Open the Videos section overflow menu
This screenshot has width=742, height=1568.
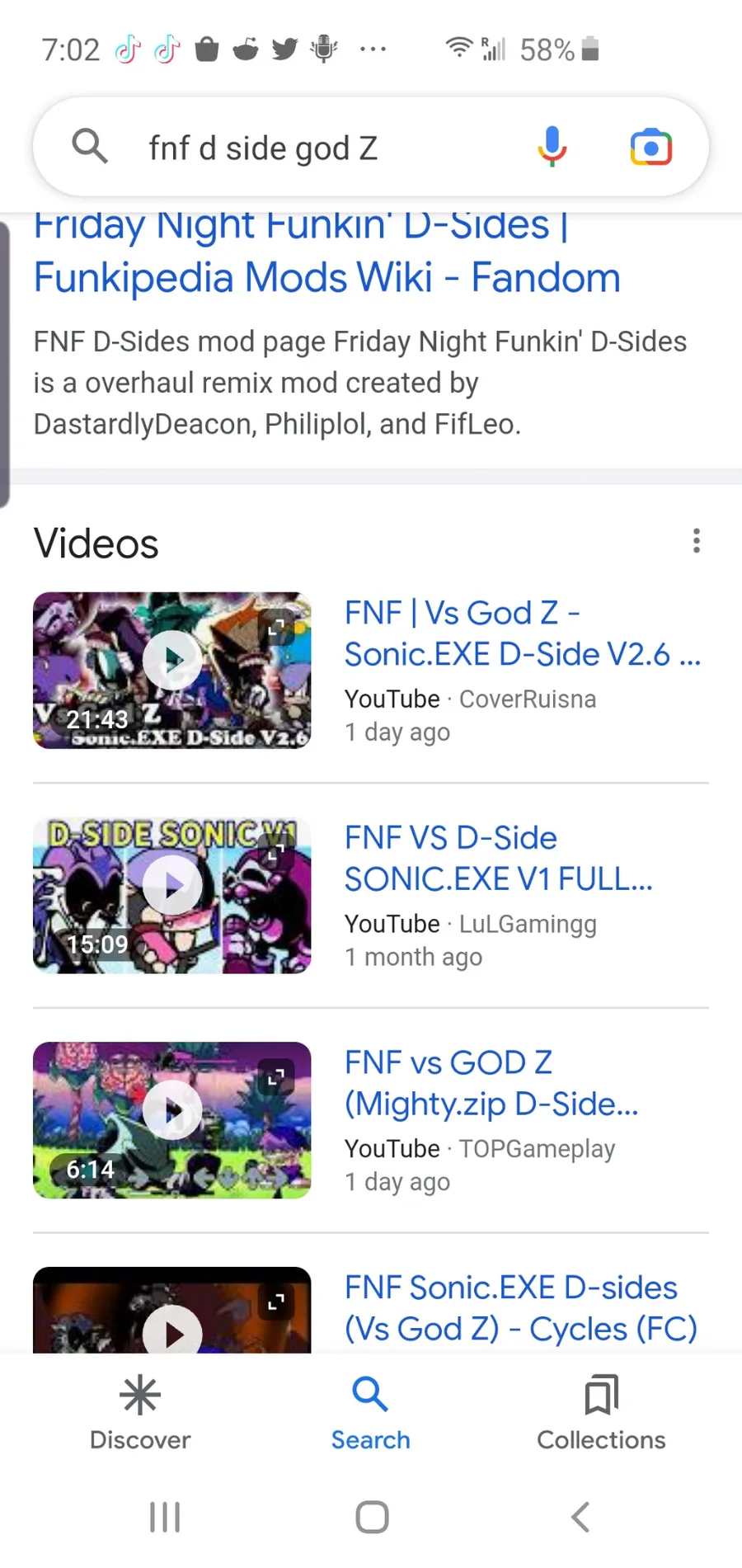pyautogui.click(x=697, y=541)
